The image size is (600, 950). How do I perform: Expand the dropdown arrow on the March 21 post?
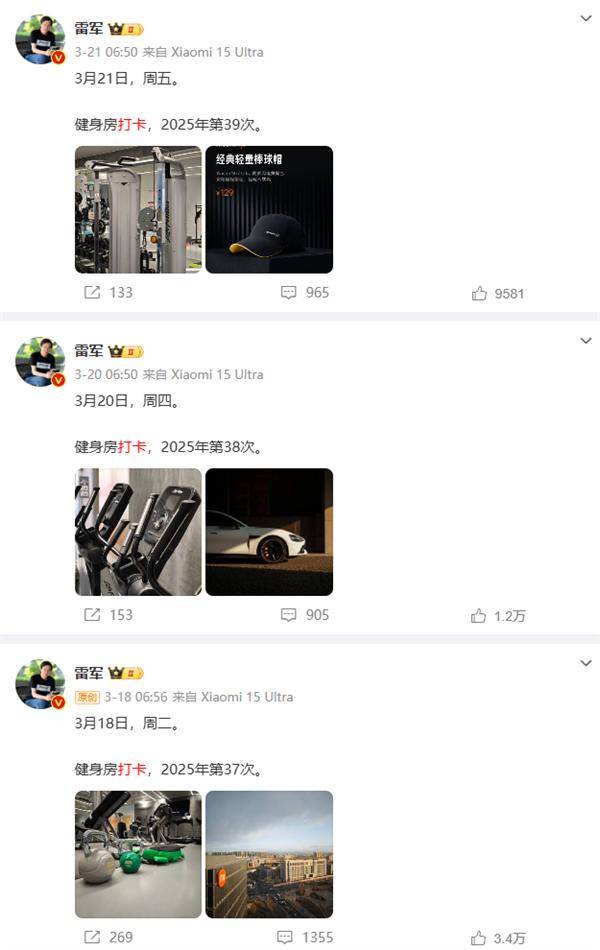[x=586, y=19]
